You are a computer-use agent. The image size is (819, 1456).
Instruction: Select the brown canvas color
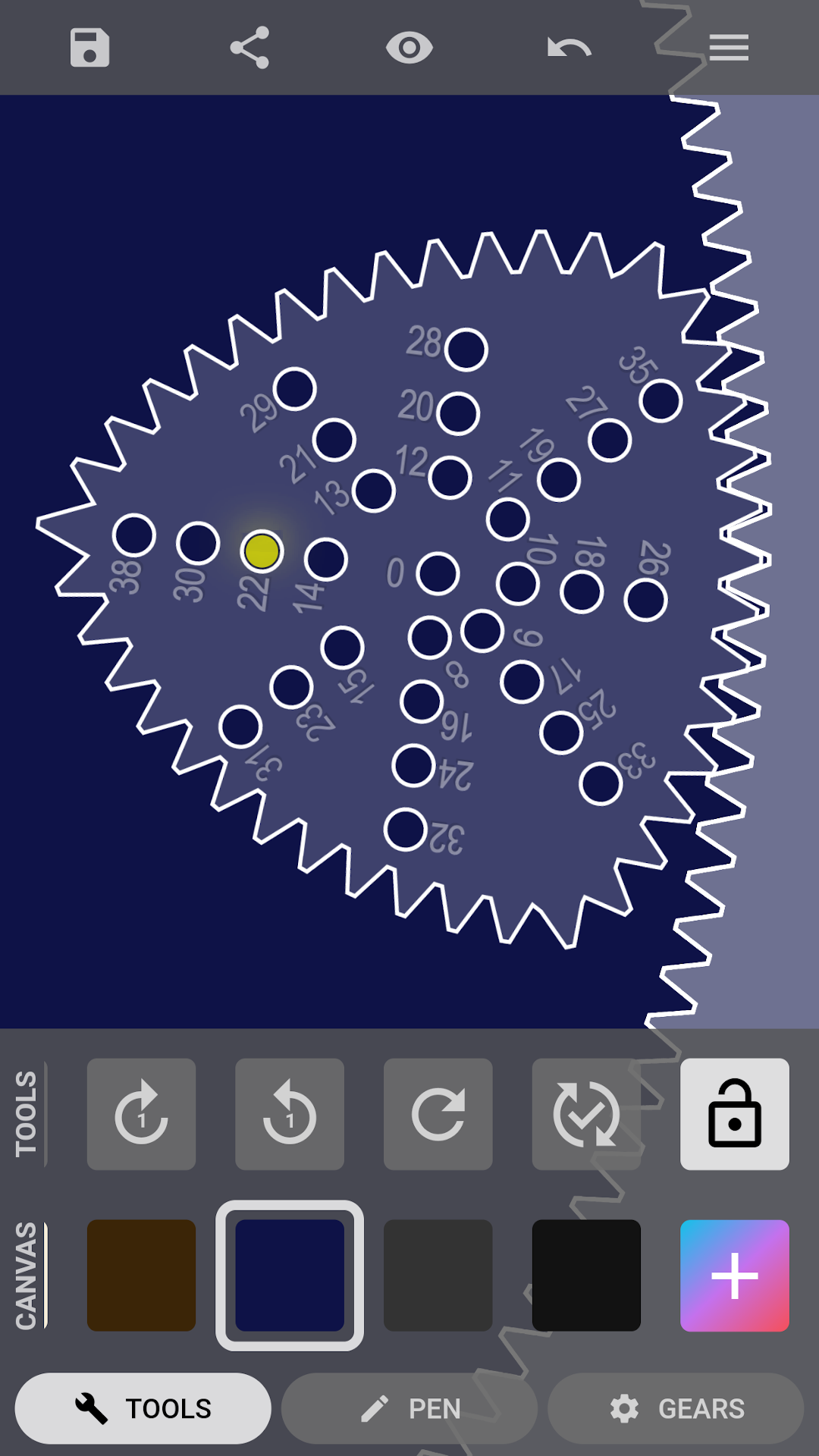coord(141,1275)
